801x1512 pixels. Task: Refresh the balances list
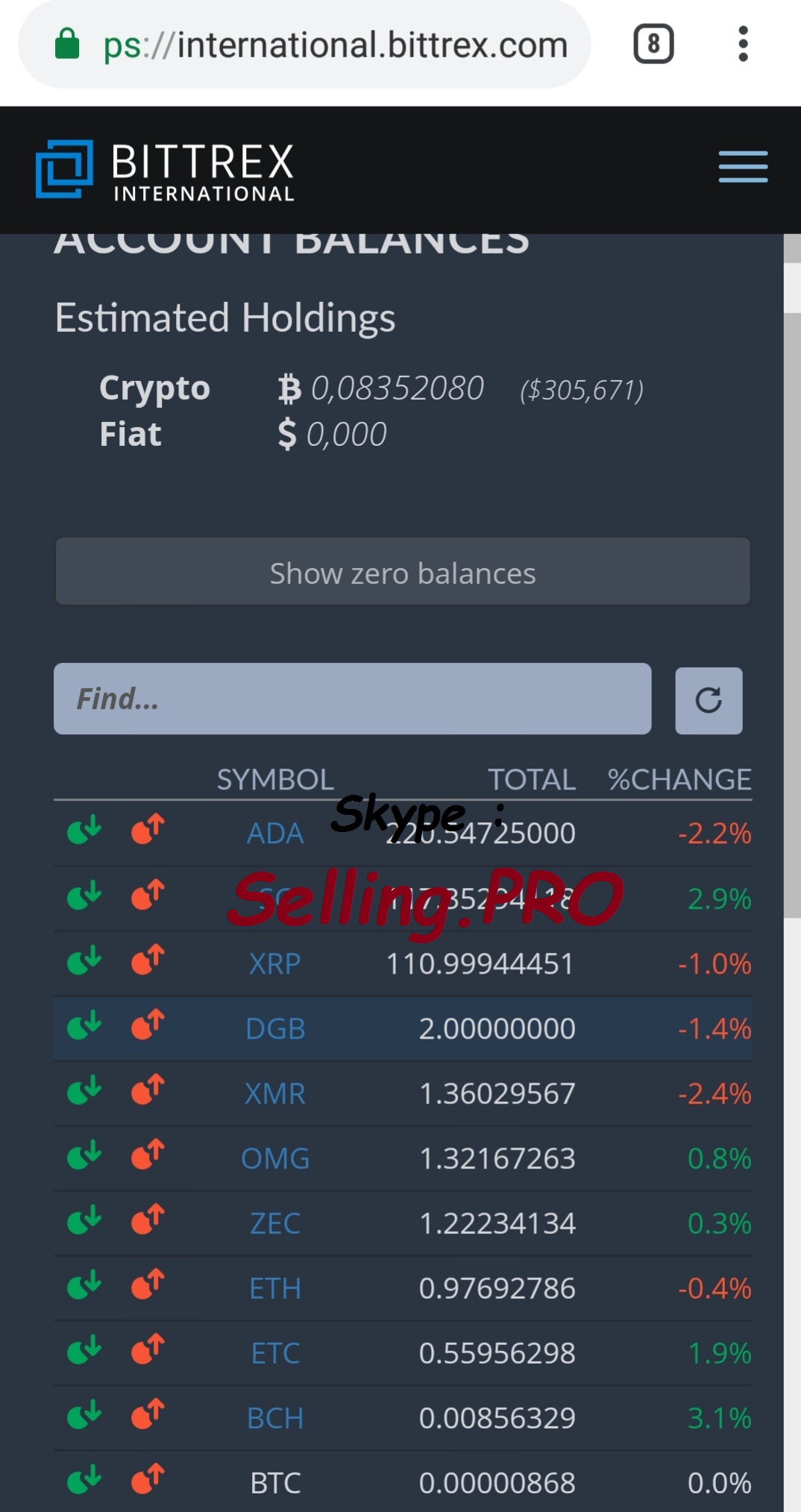[x=709, y=700]
